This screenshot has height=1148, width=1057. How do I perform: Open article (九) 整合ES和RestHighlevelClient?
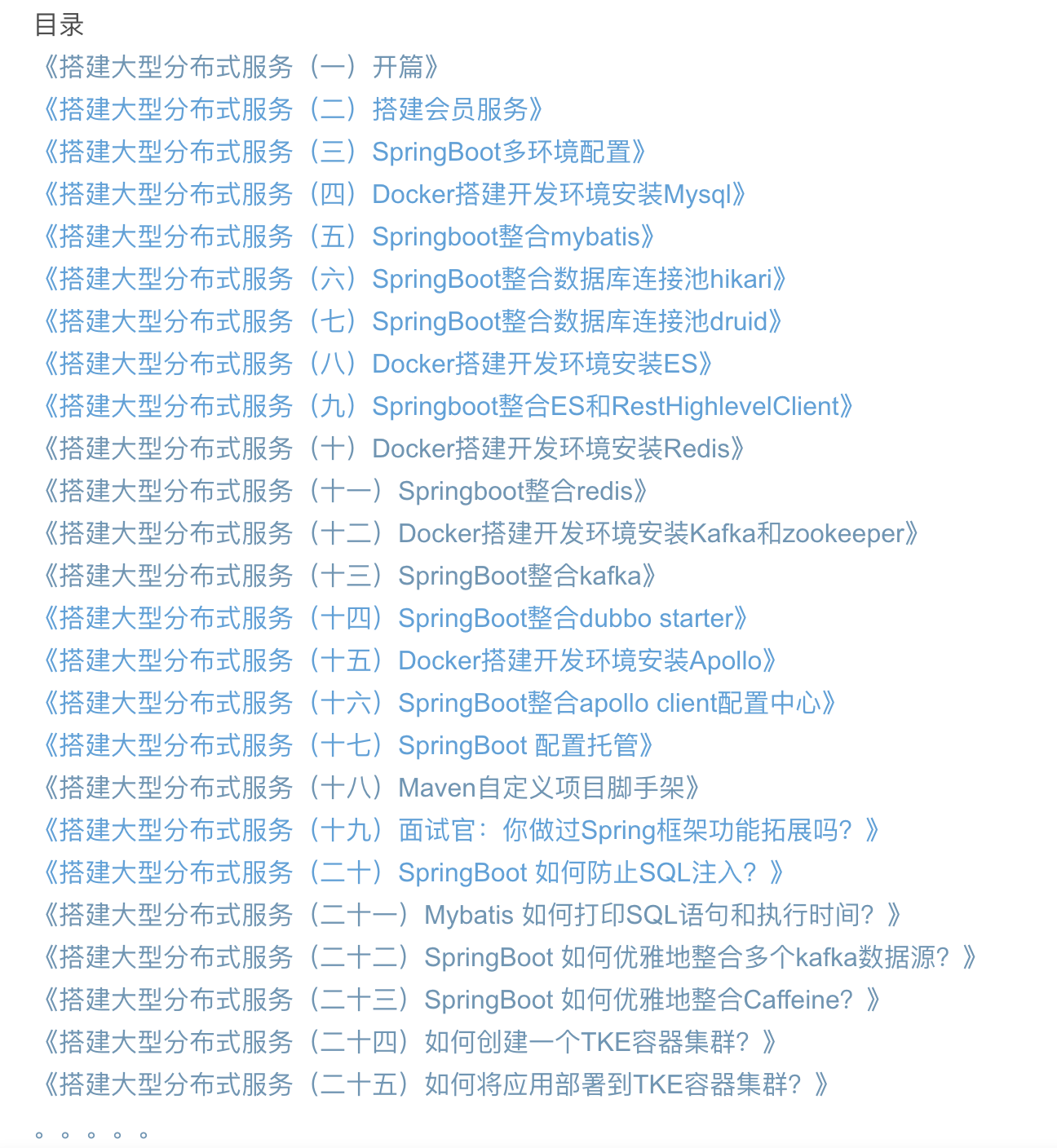(447, 406)
